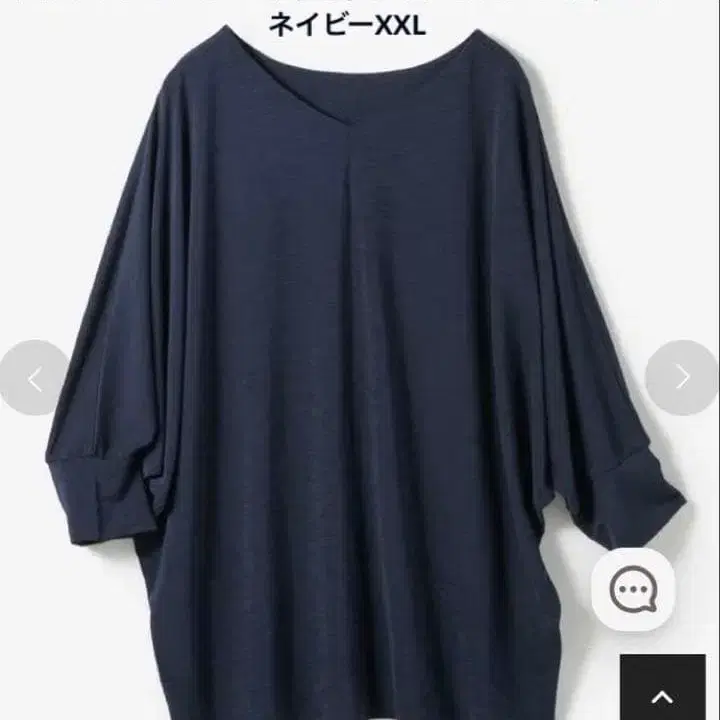Image resolution: width=720 pixels, height=720 pixels.
Task: Go to the next product image
Action: click(x=683, y=377)
